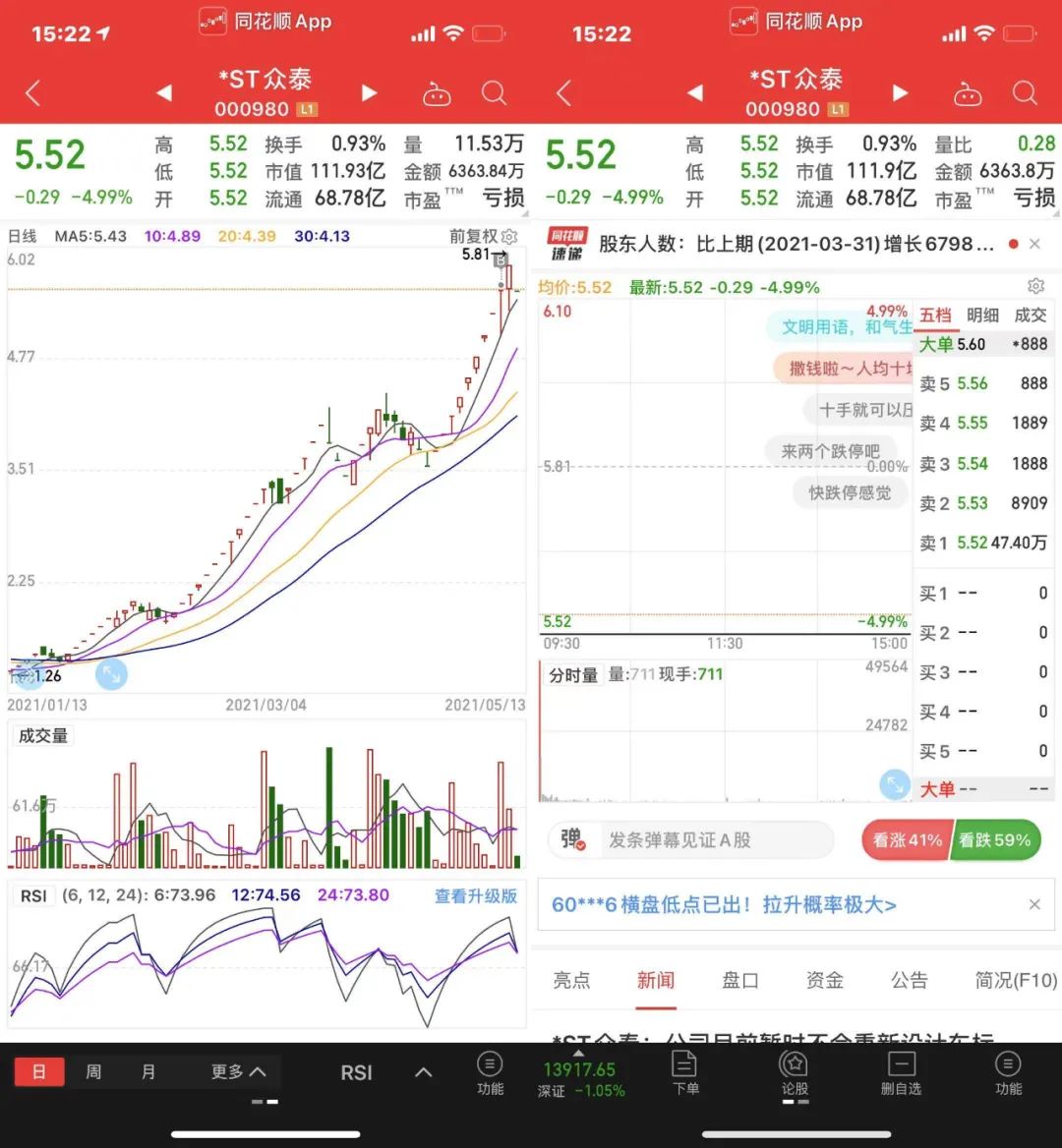Switch to the 月 monthly chart period
This screenshot has width=1062, height=1148.
click(x=148, y=1071)
